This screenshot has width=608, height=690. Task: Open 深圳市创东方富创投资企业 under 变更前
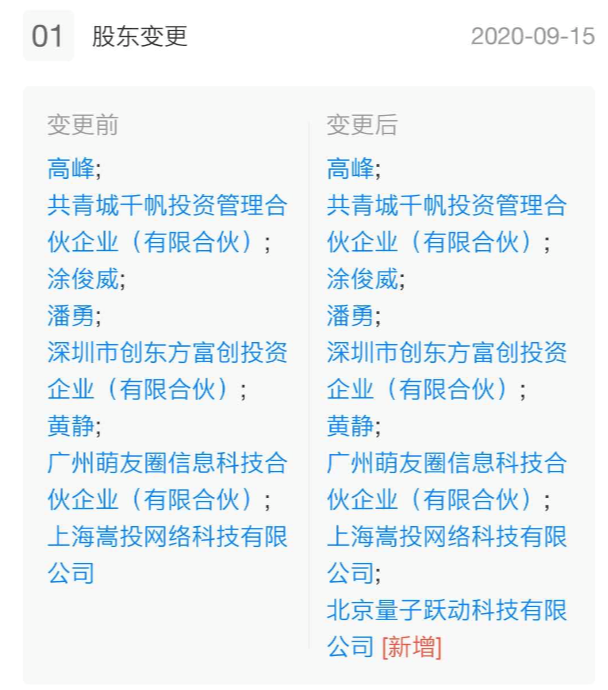(167, 353)
